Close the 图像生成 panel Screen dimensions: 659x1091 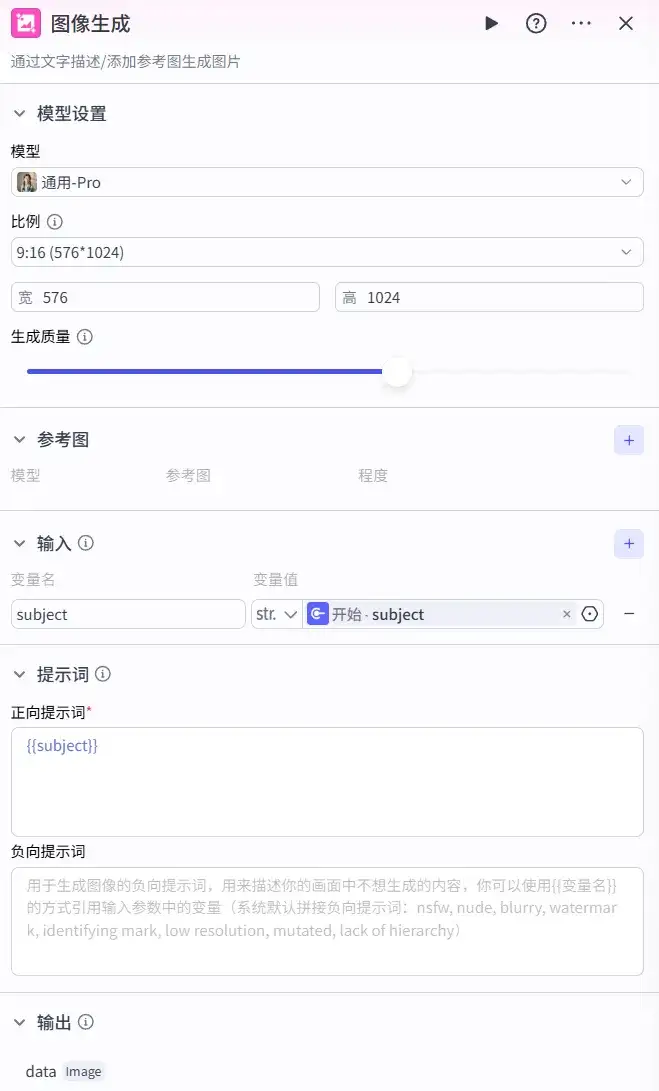point(626,24)
